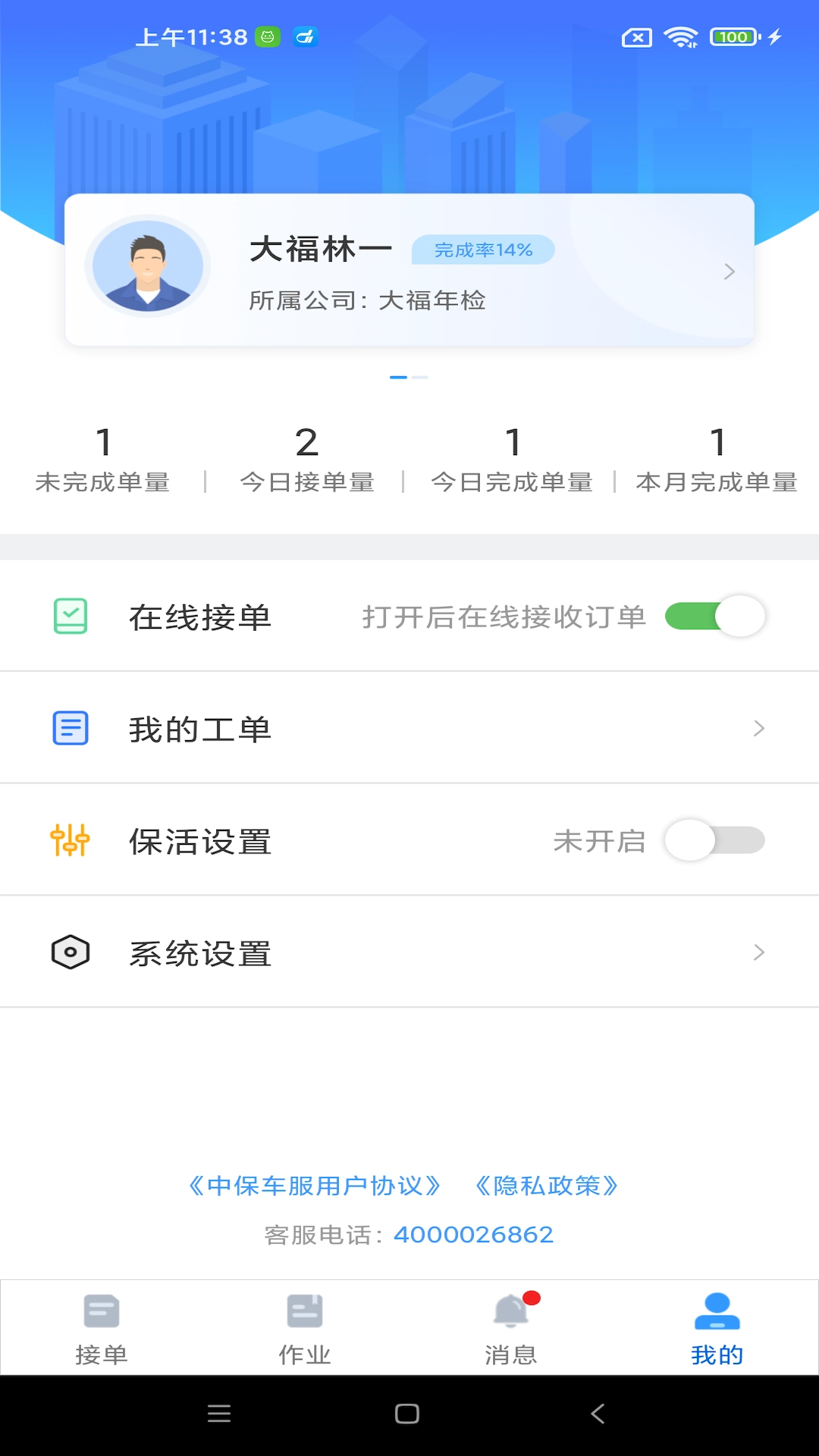Switch to the 消息 tab
The width and height of the screenshot is (819, 1456).
510,1335
